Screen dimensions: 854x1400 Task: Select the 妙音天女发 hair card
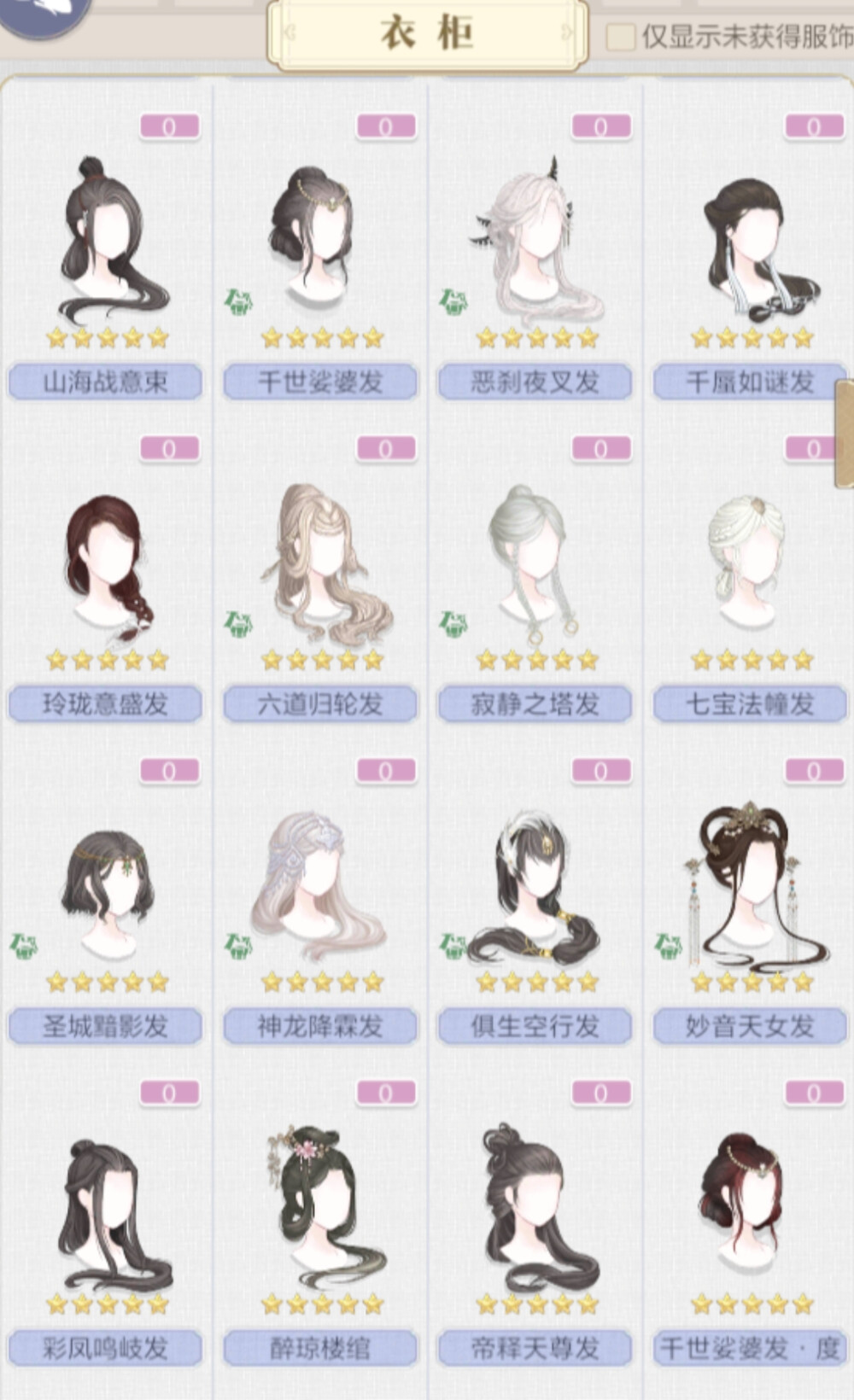[750, 892]
